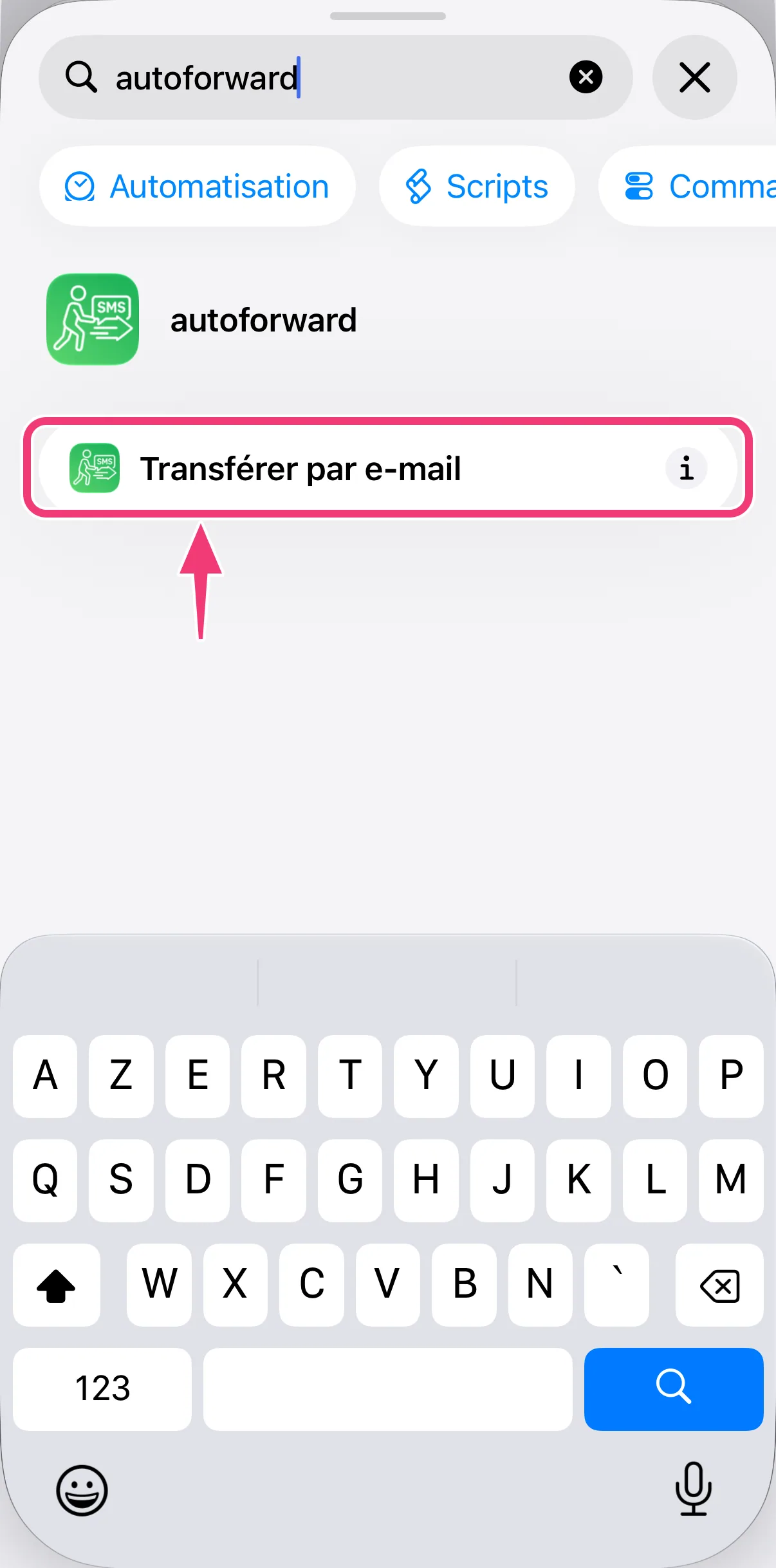Viewport: 776px width, 1568px height.
Task: Hit the blue search key on keyboard
Action: click(674, 1388)
